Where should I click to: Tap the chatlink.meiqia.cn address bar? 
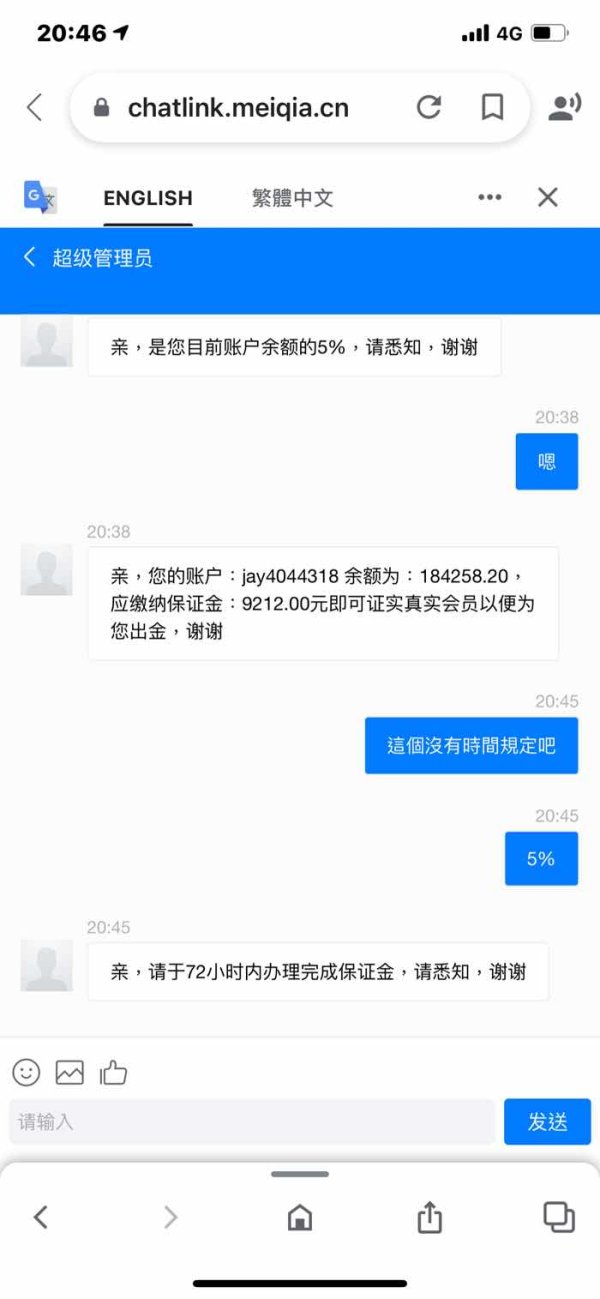(x=238, y=108)
